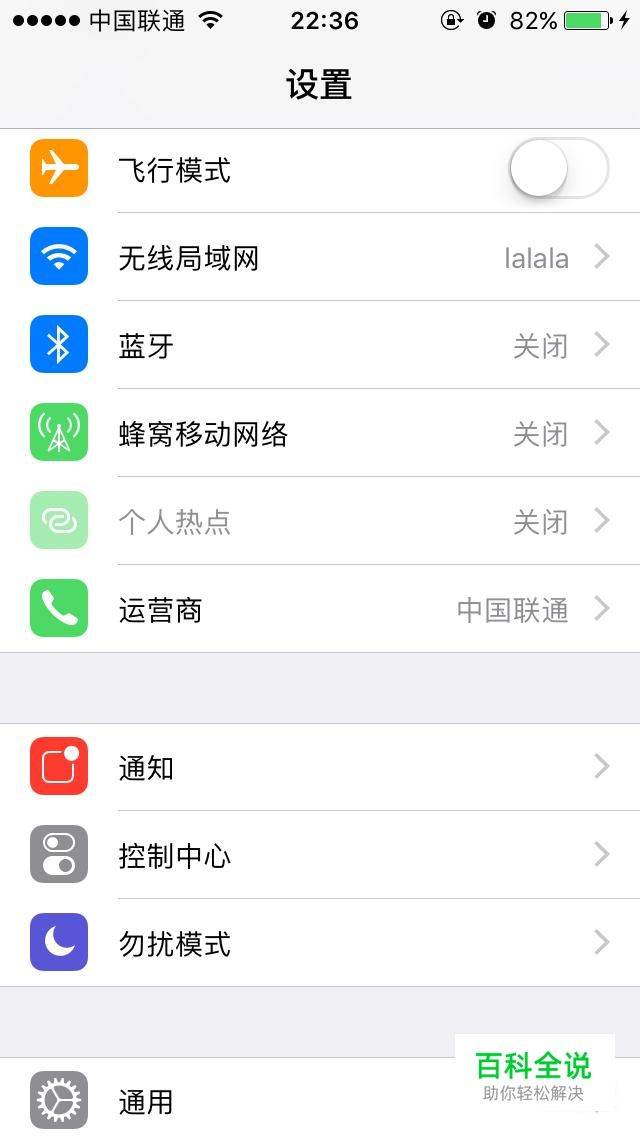Open 蜂窝移动网络 cellular settings

pos(320,434)
